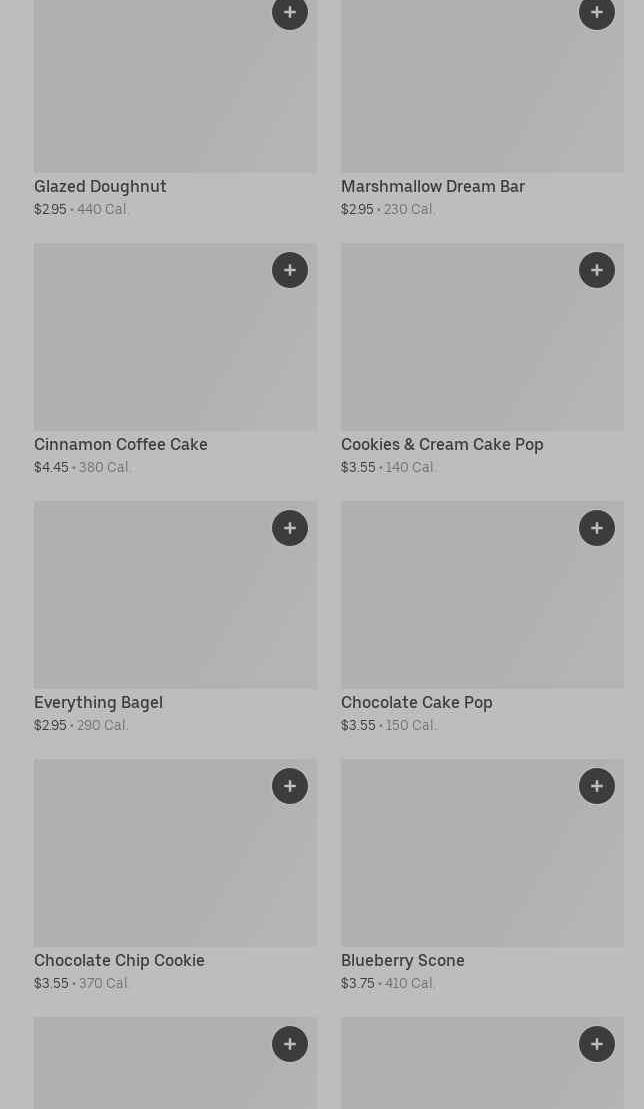
Task: Add Chocolate Chip Cookie to order
Action: (x=290, y=786)
